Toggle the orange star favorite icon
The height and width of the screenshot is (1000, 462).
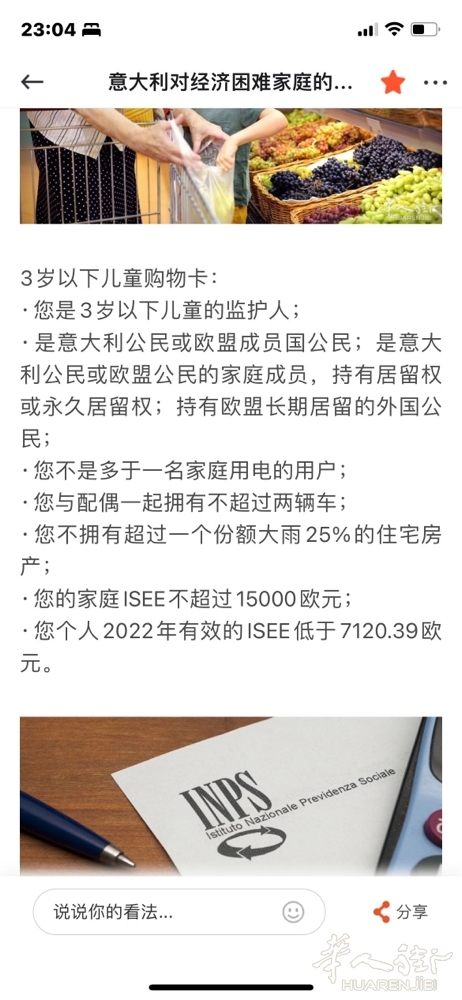(x=393, y=82)
